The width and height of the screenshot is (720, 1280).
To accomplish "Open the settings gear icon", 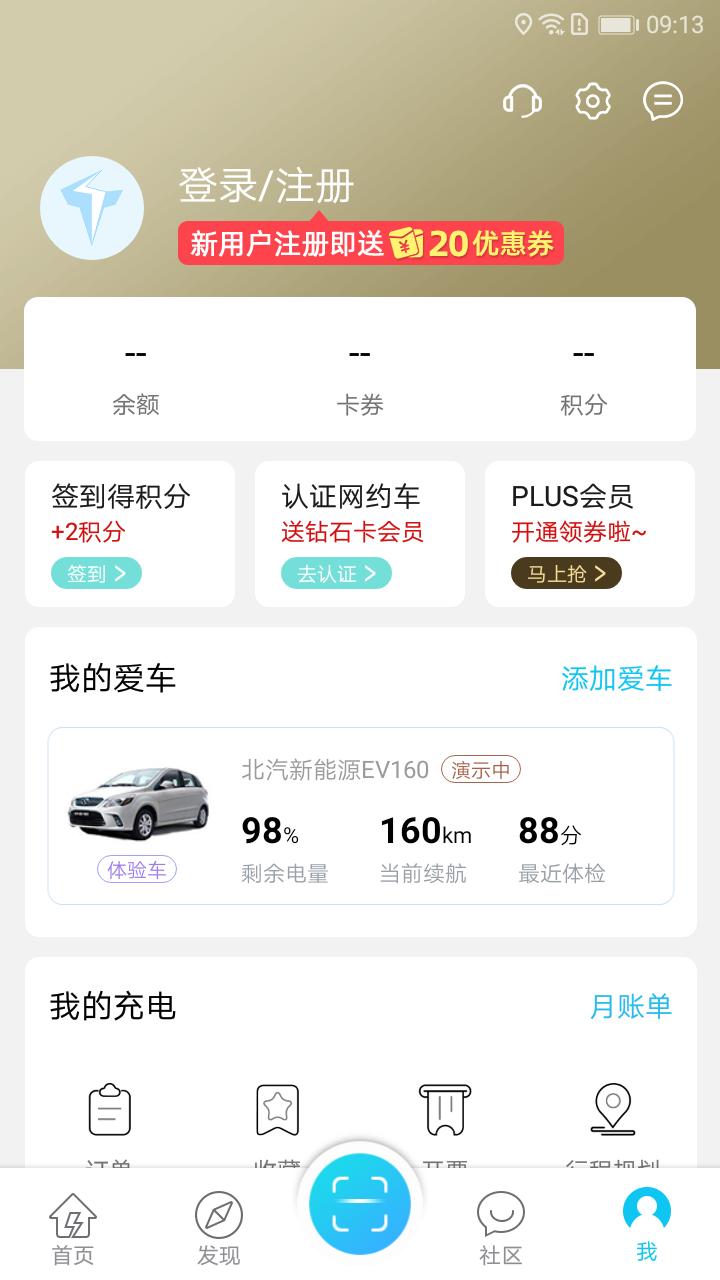I will [x=593, y=101].
